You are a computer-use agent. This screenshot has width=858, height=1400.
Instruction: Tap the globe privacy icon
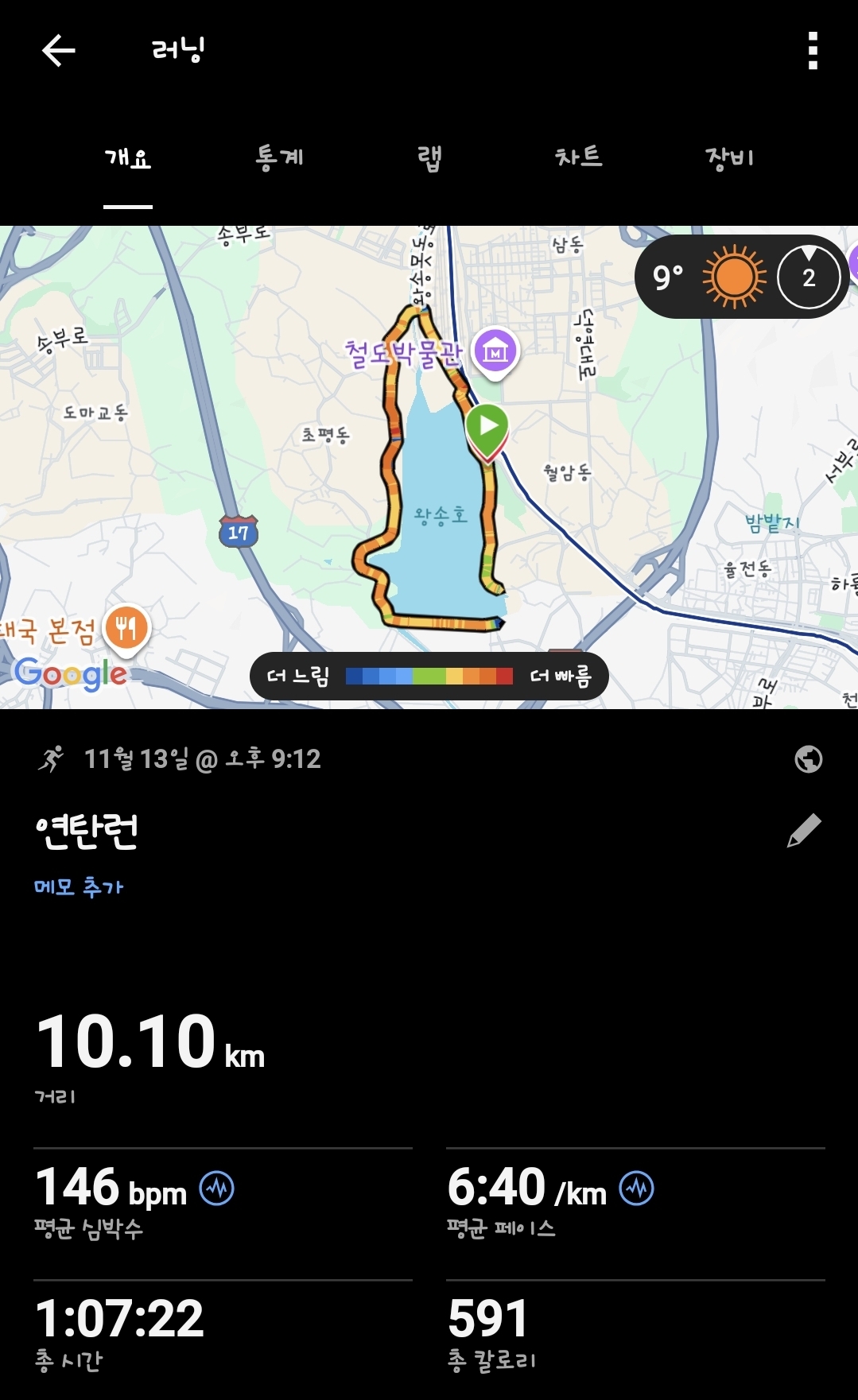click(x=809, y=759)
